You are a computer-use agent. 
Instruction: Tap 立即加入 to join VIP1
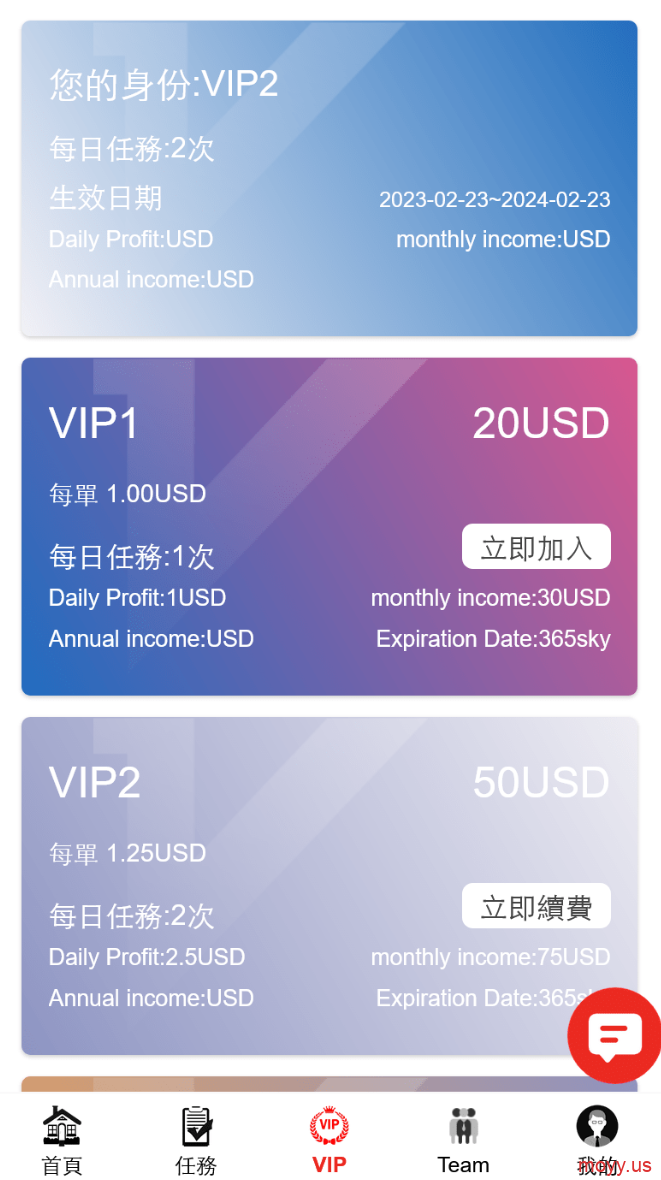536,546
